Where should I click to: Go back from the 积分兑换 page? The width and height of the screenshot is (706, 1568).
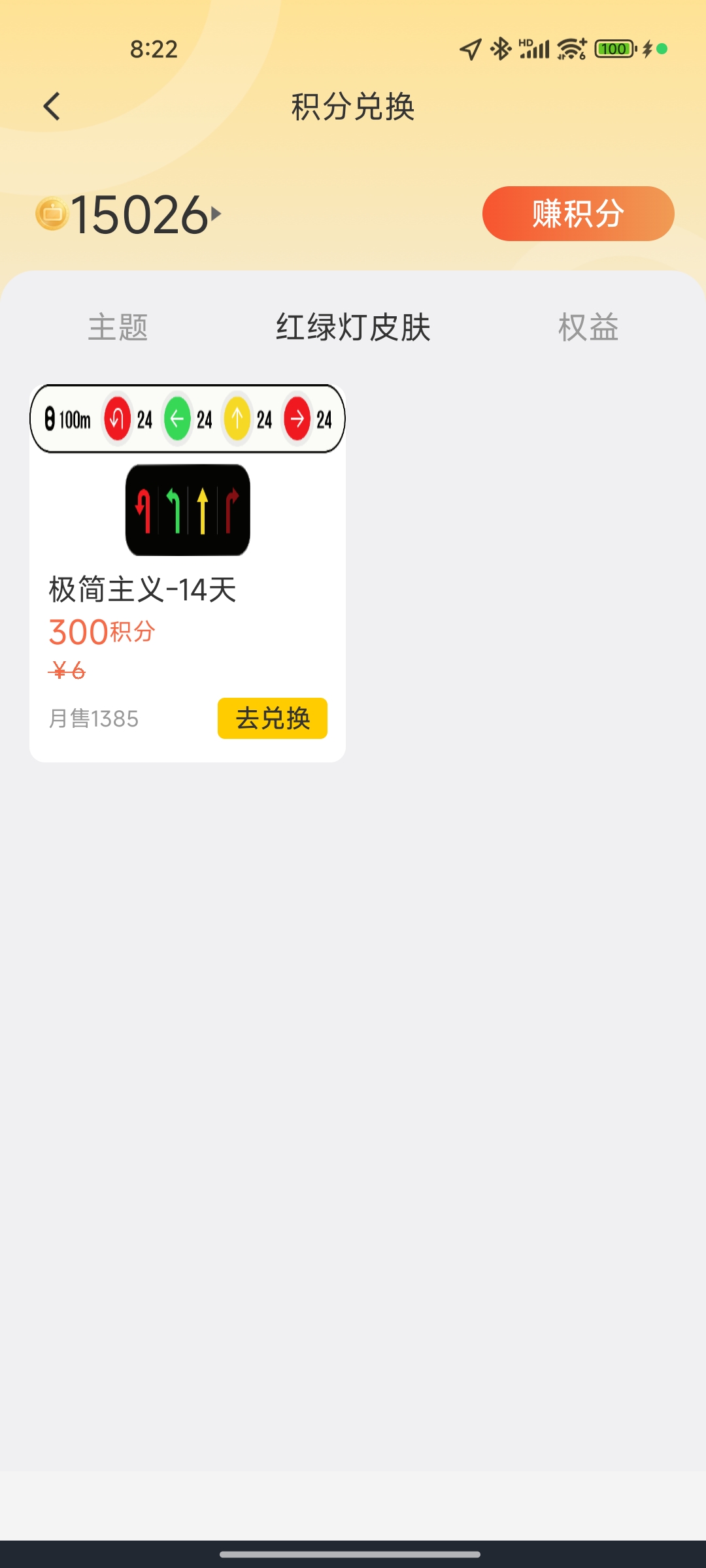point(52,106)
